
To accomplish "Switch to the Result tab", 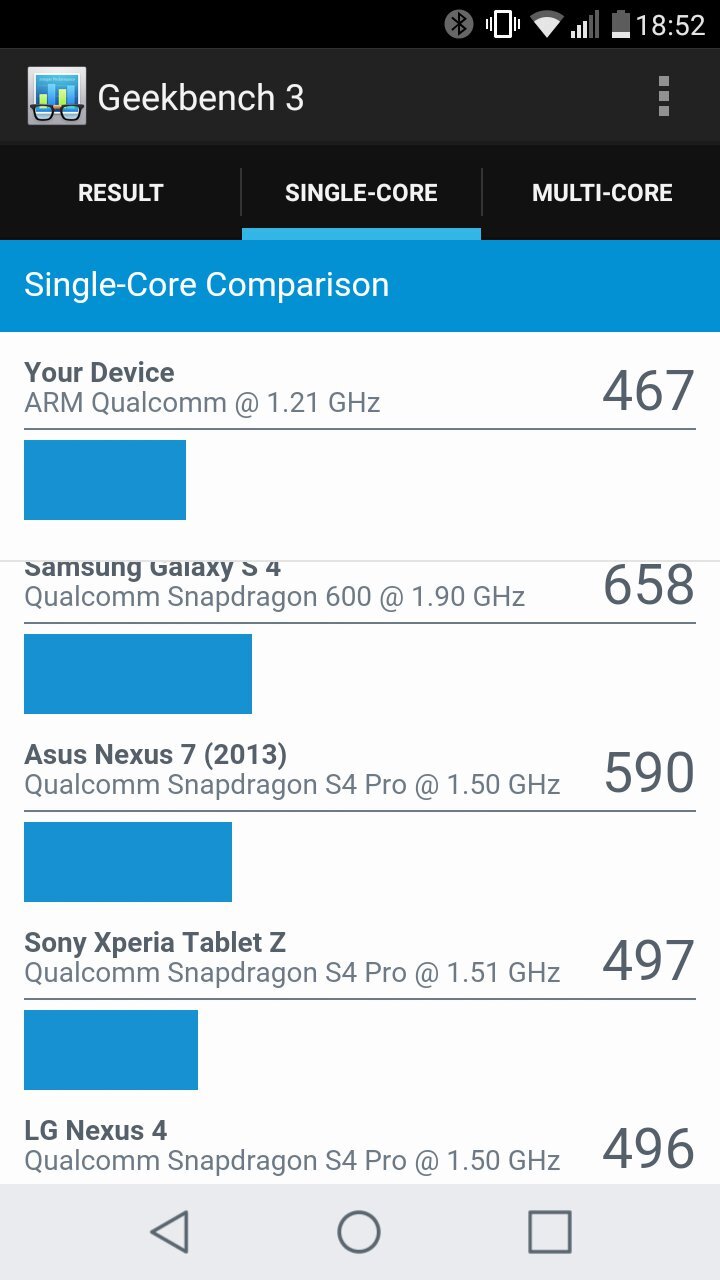I will tap(120, 193).
